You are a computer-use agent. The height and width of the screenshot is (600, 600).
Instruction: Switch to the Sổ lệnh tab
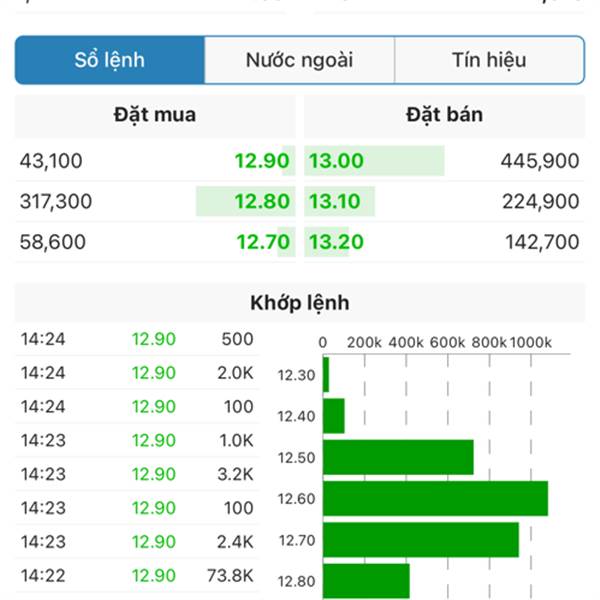110,60
